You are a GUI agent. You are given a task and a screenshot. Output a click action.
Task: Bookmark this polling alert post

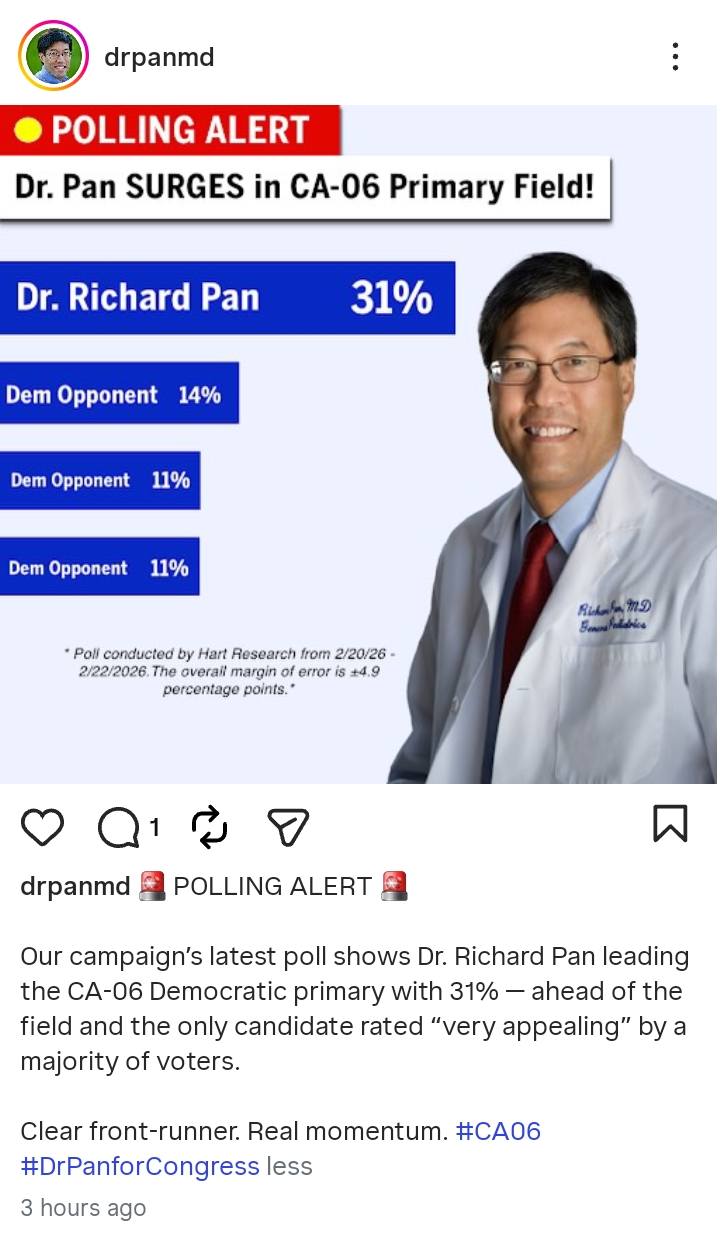coord(670,824)
